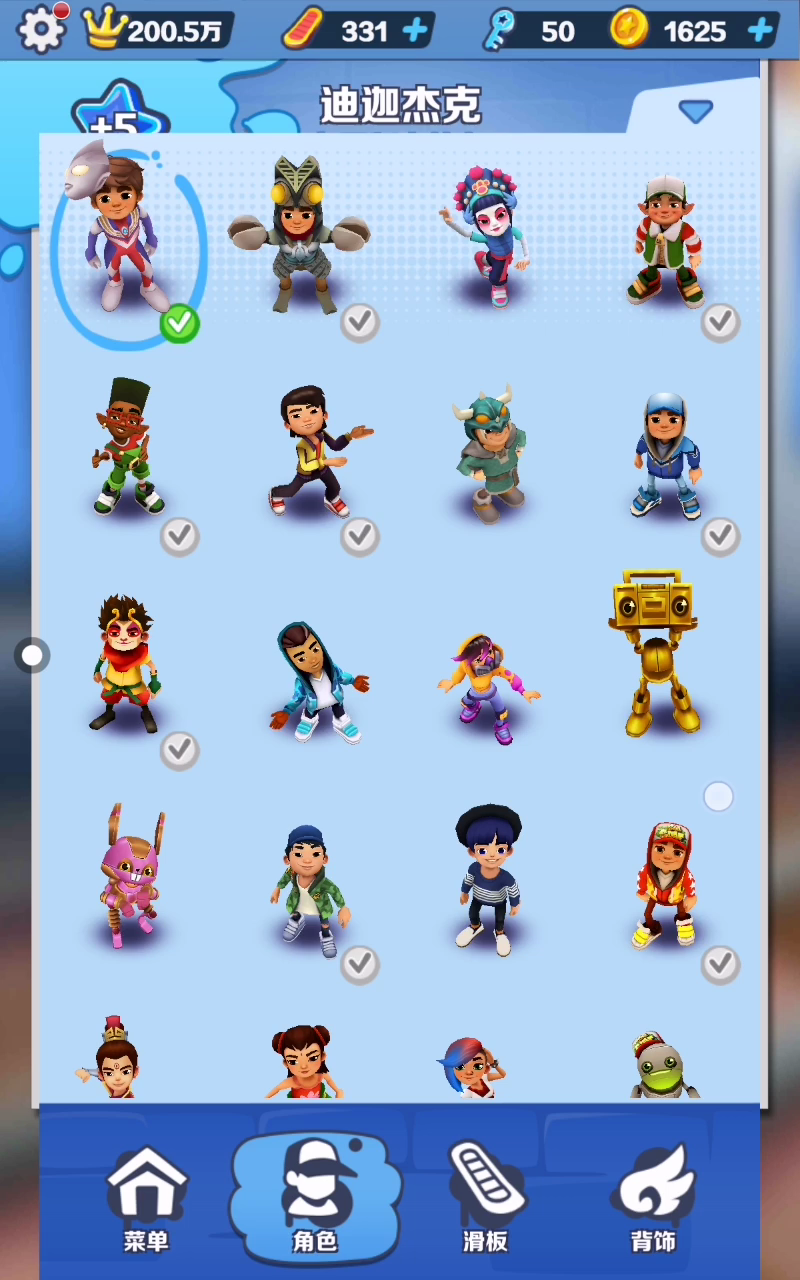Image resolution: width=800 pixels, height=1280 pixels.
Task: Open the 背饰 tab
Action: coord(655,1198)
